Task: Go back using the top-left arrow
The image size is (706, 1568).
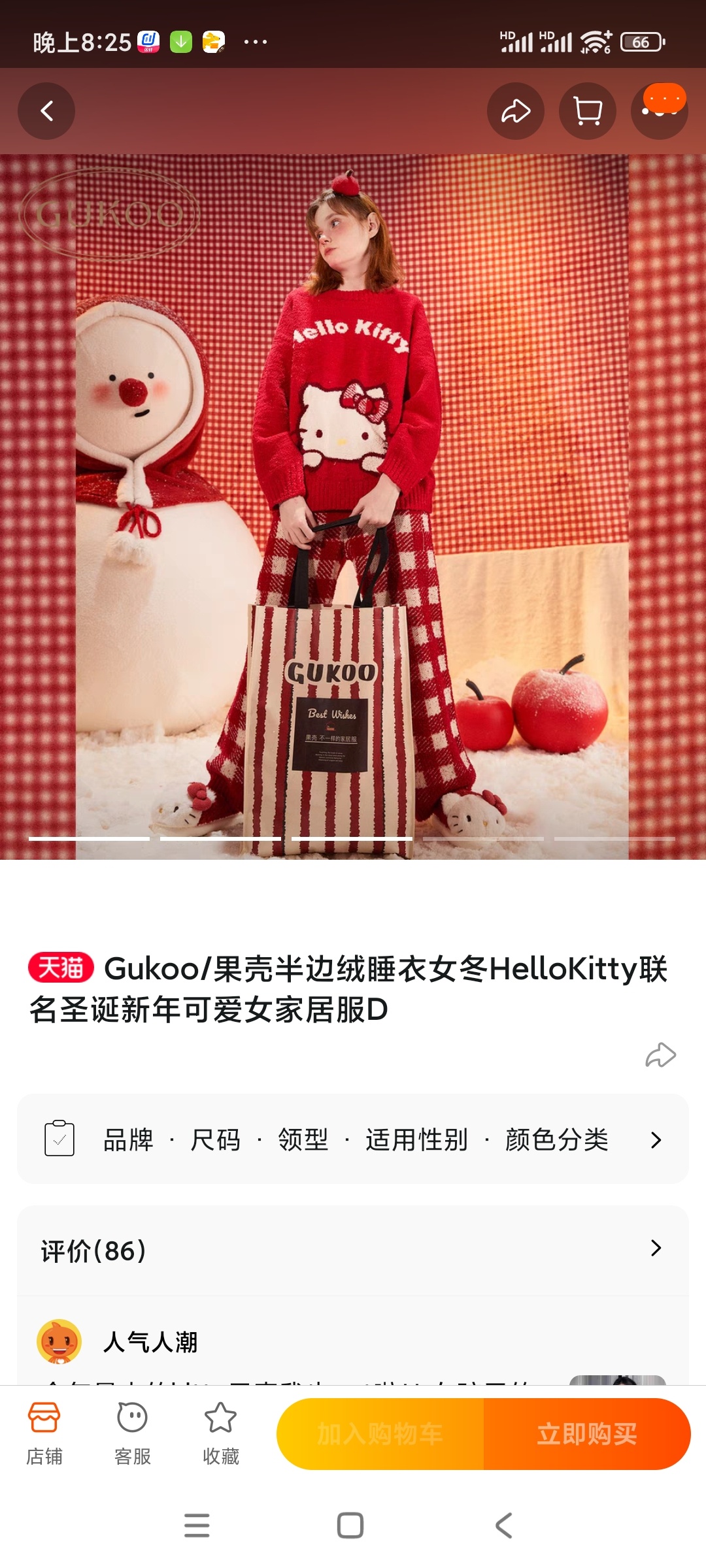Action: [46, 111]
